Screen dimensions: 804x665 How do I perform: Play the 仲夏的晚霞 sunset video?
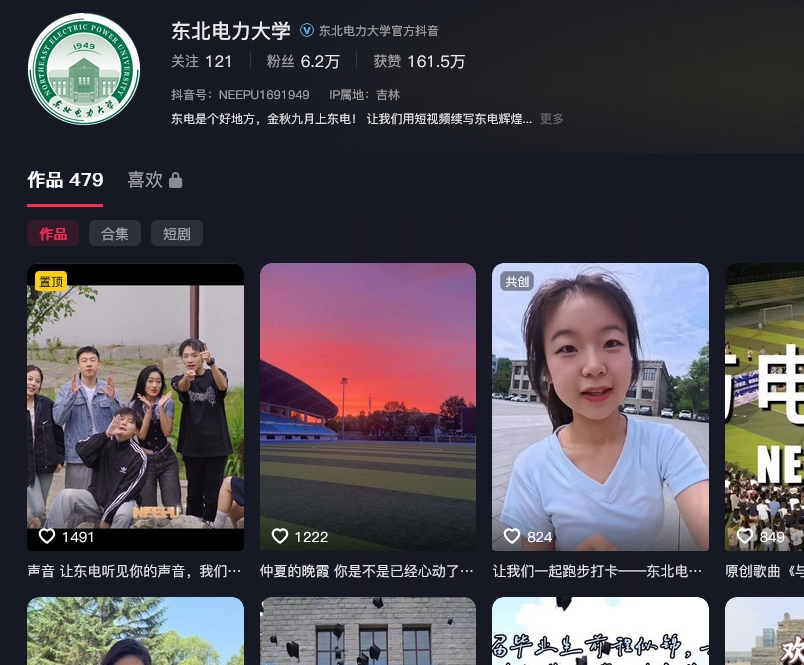tap(368, 406)
